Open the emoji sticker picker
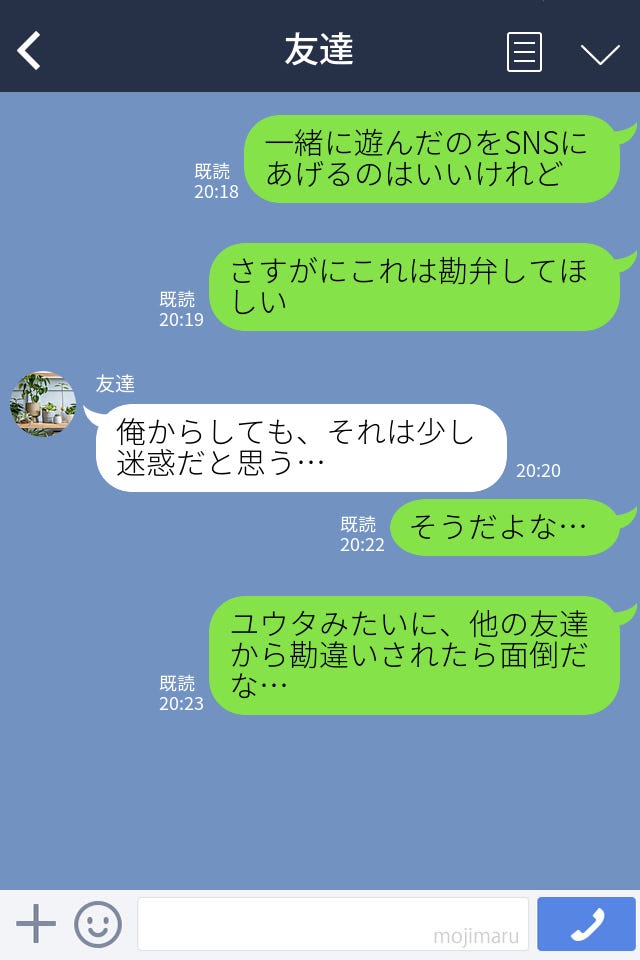Image resolution: width=640 pixels, height=960 pixels. (x=98, y=924)
